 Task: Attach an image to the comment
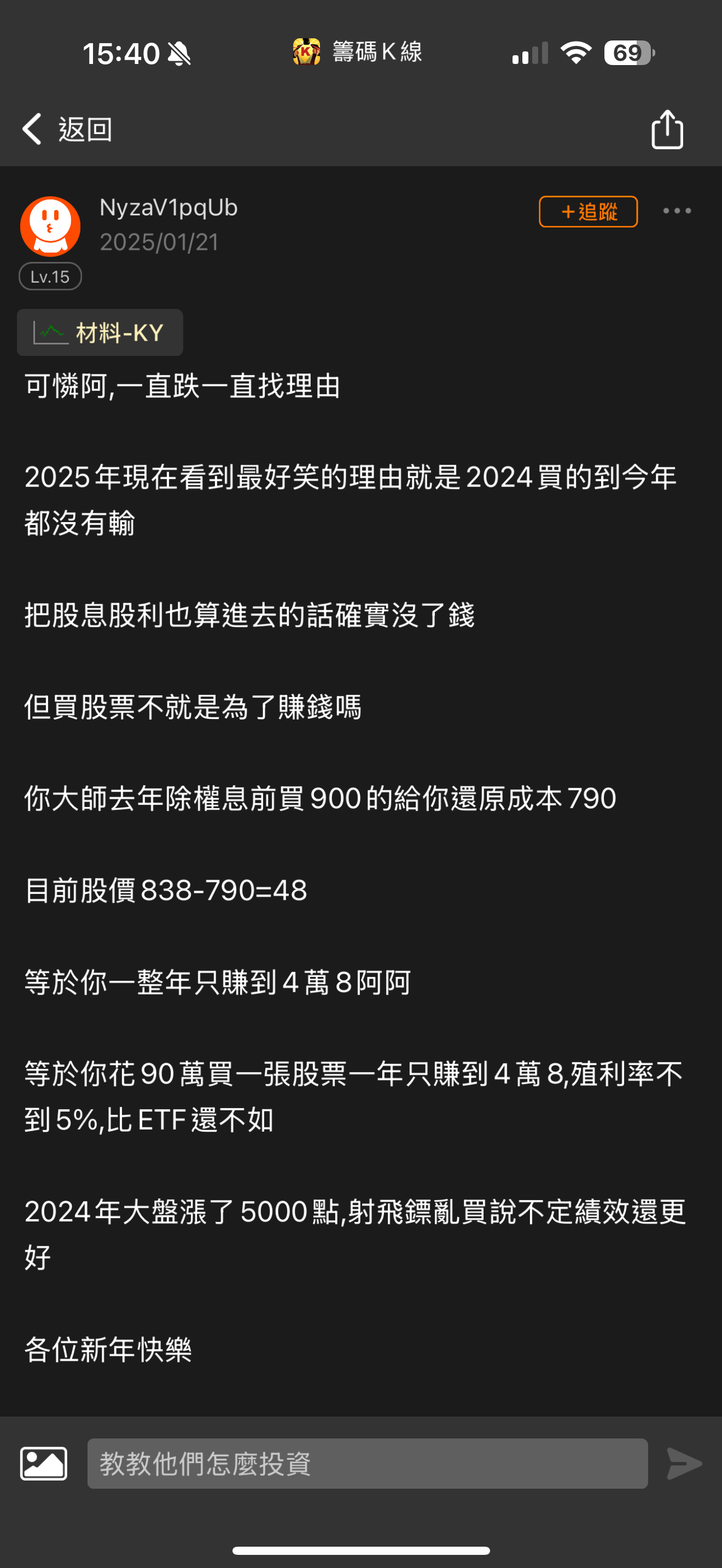pos(44,1464)
